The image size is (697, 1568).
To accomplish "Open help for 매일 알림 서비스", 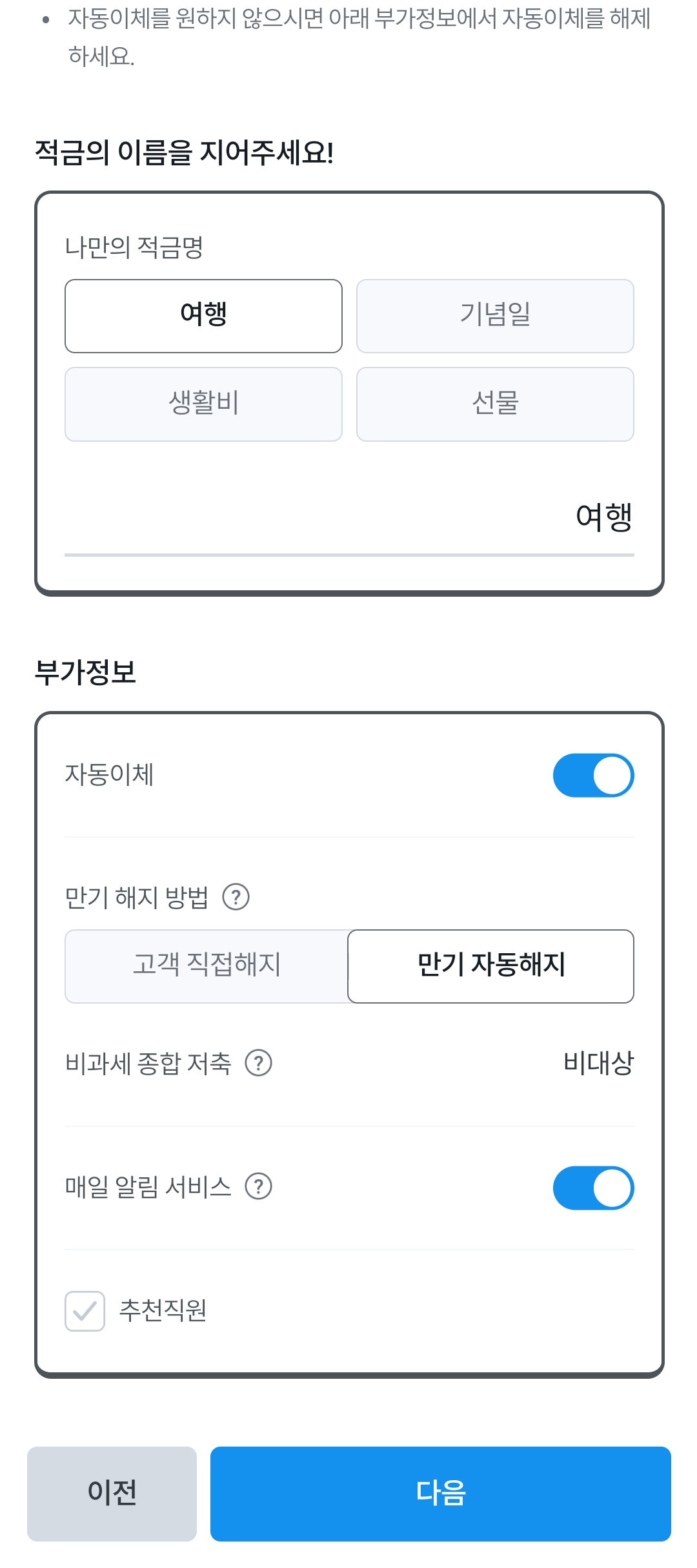I will (x=261, y=1186).
